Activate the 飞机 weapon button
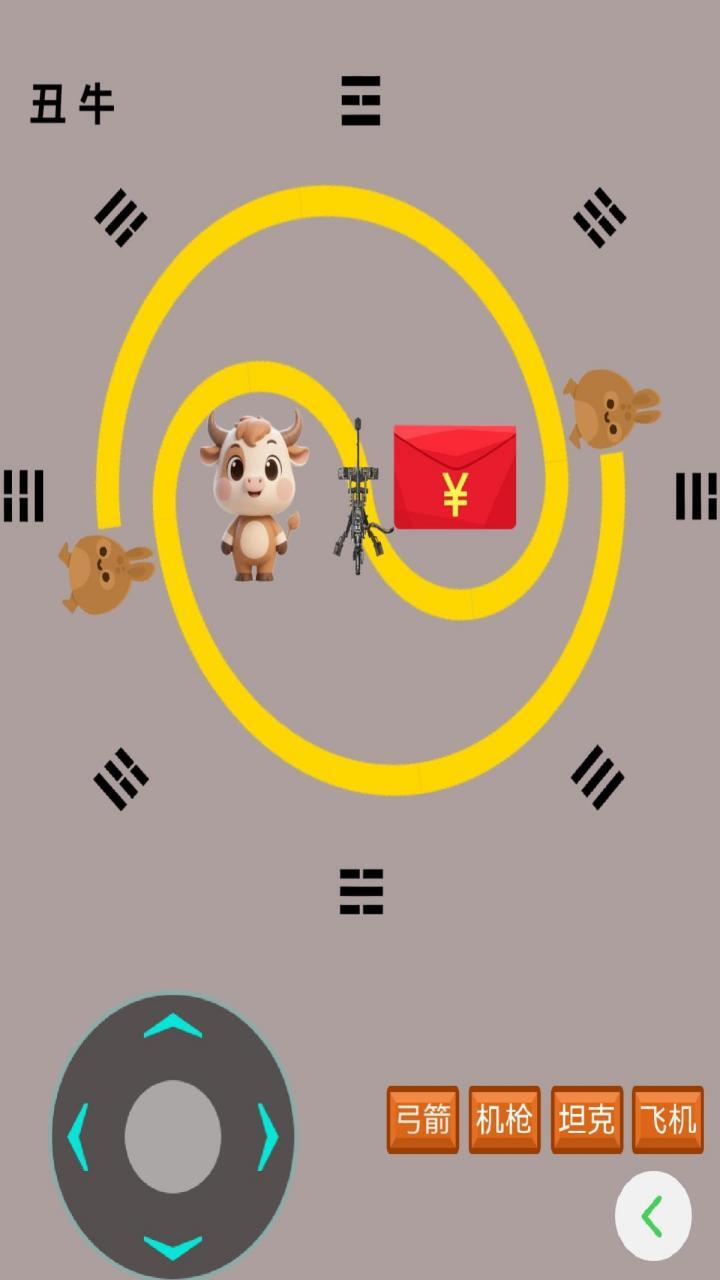The height and width of the screenshot is (1280, 720). (x=667, y=1119)
